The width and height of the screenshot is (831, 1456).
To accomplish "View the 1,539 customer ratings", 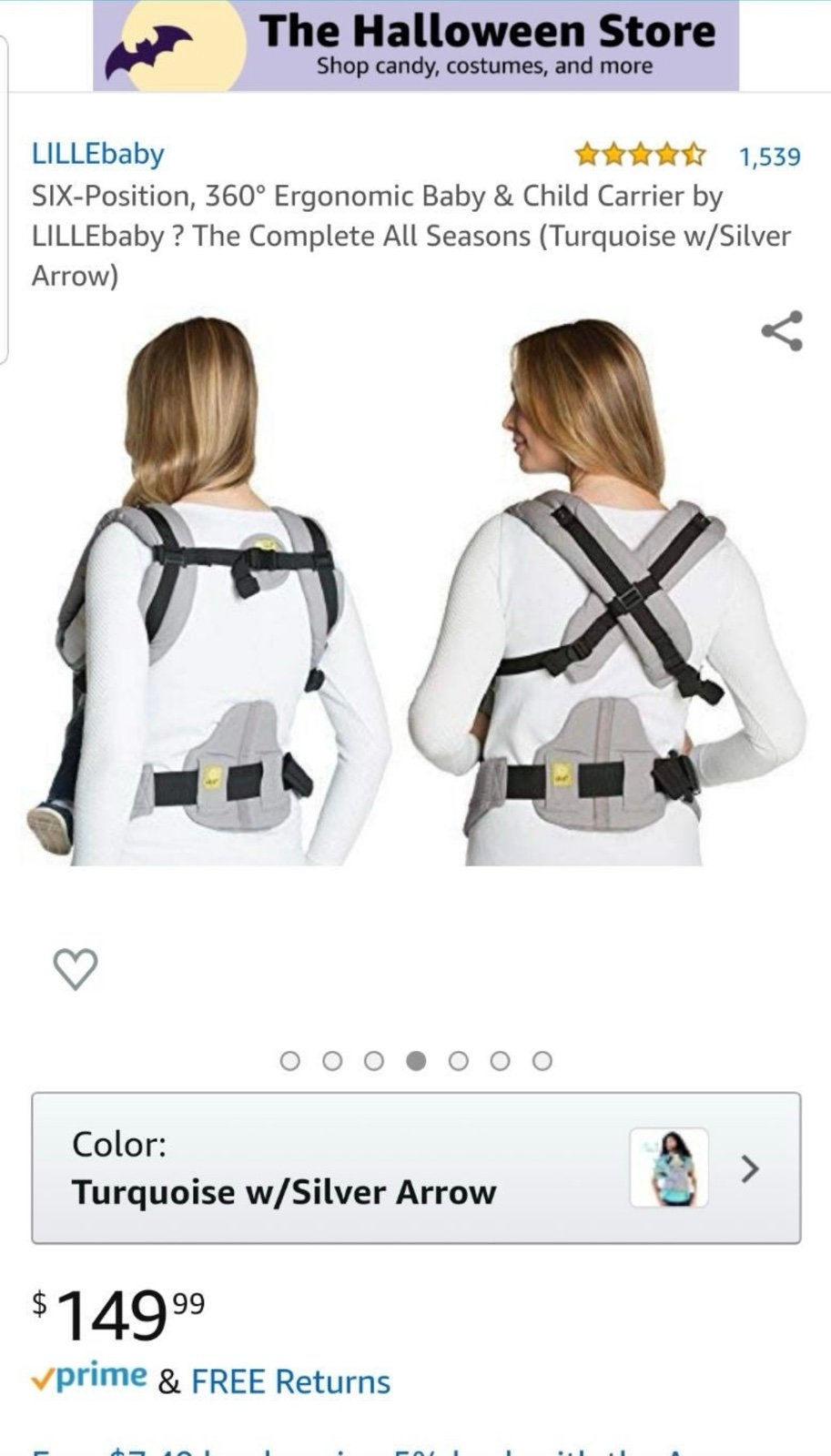I will coord(769,157).
